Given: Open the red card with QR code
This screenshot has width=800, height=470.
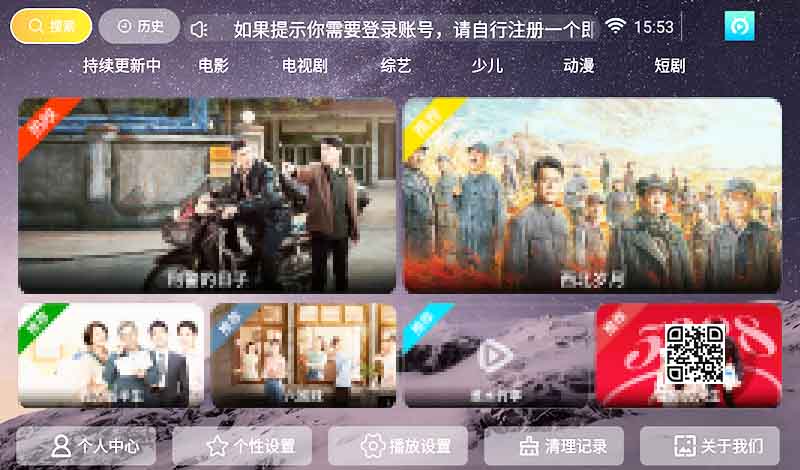Looking at the screenshot, I should click(x=688, y=355).
